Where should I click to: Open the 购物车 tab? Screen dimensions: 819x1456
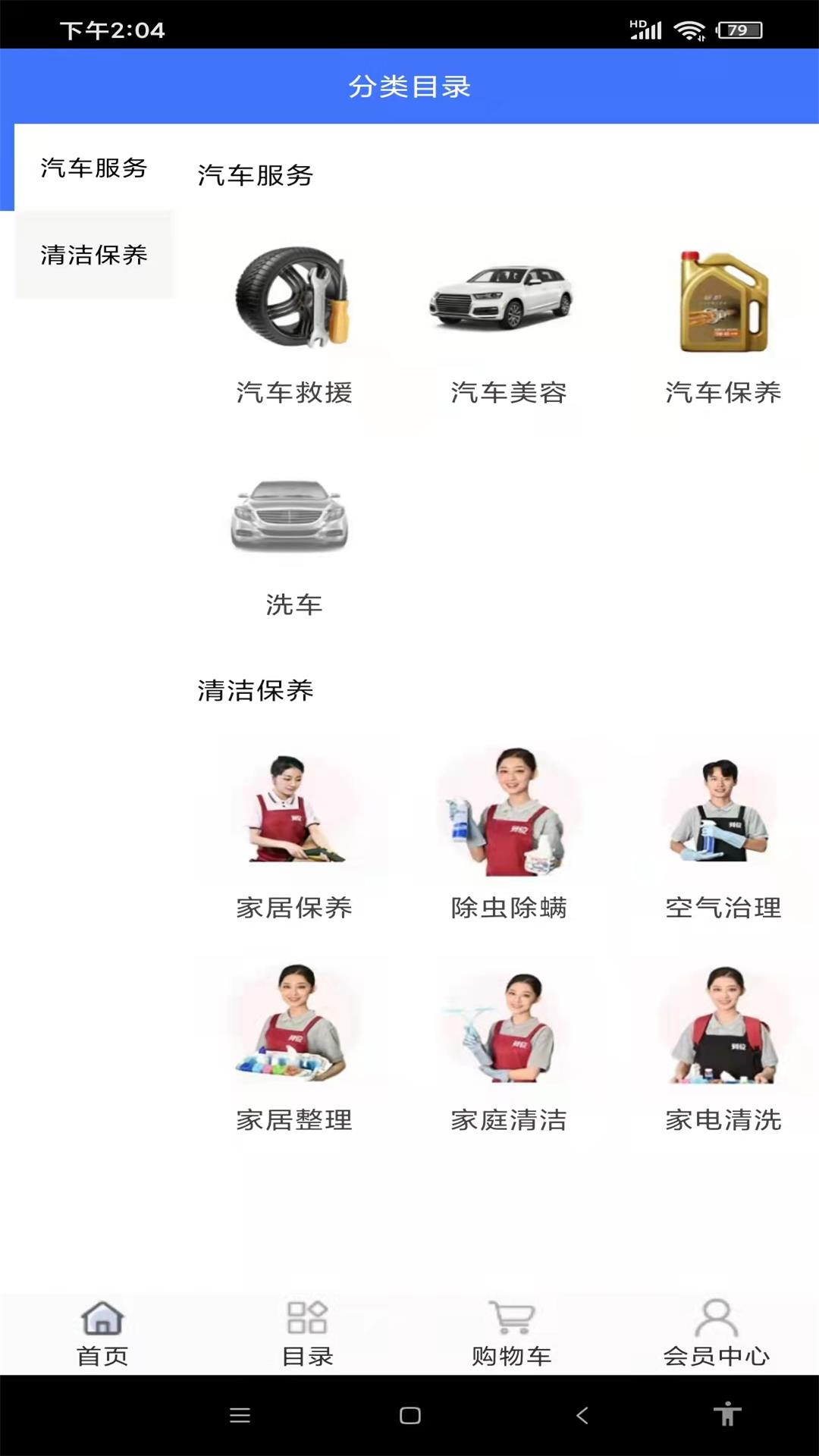(x=512, y=1333)
